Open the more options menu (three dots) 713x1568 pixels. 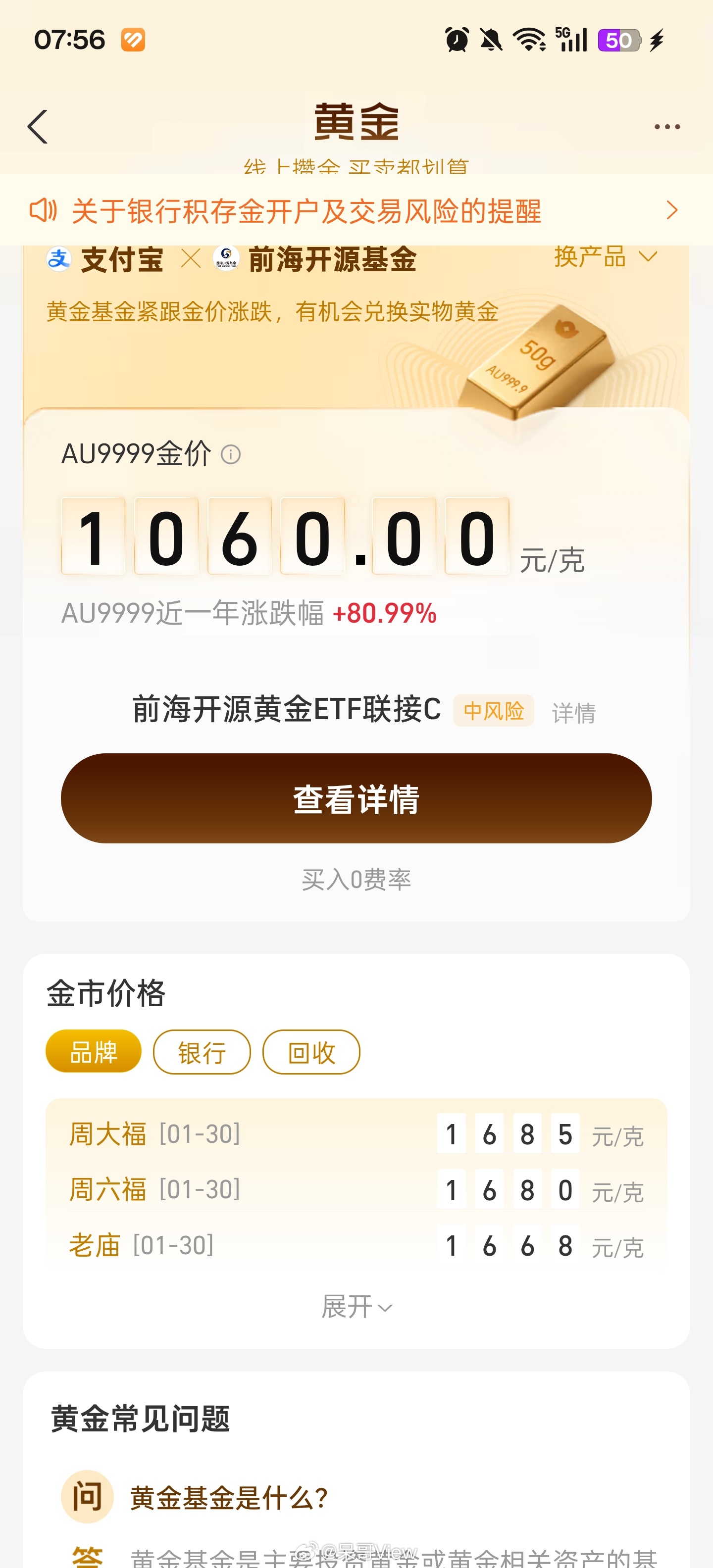(x=667, y=126)
